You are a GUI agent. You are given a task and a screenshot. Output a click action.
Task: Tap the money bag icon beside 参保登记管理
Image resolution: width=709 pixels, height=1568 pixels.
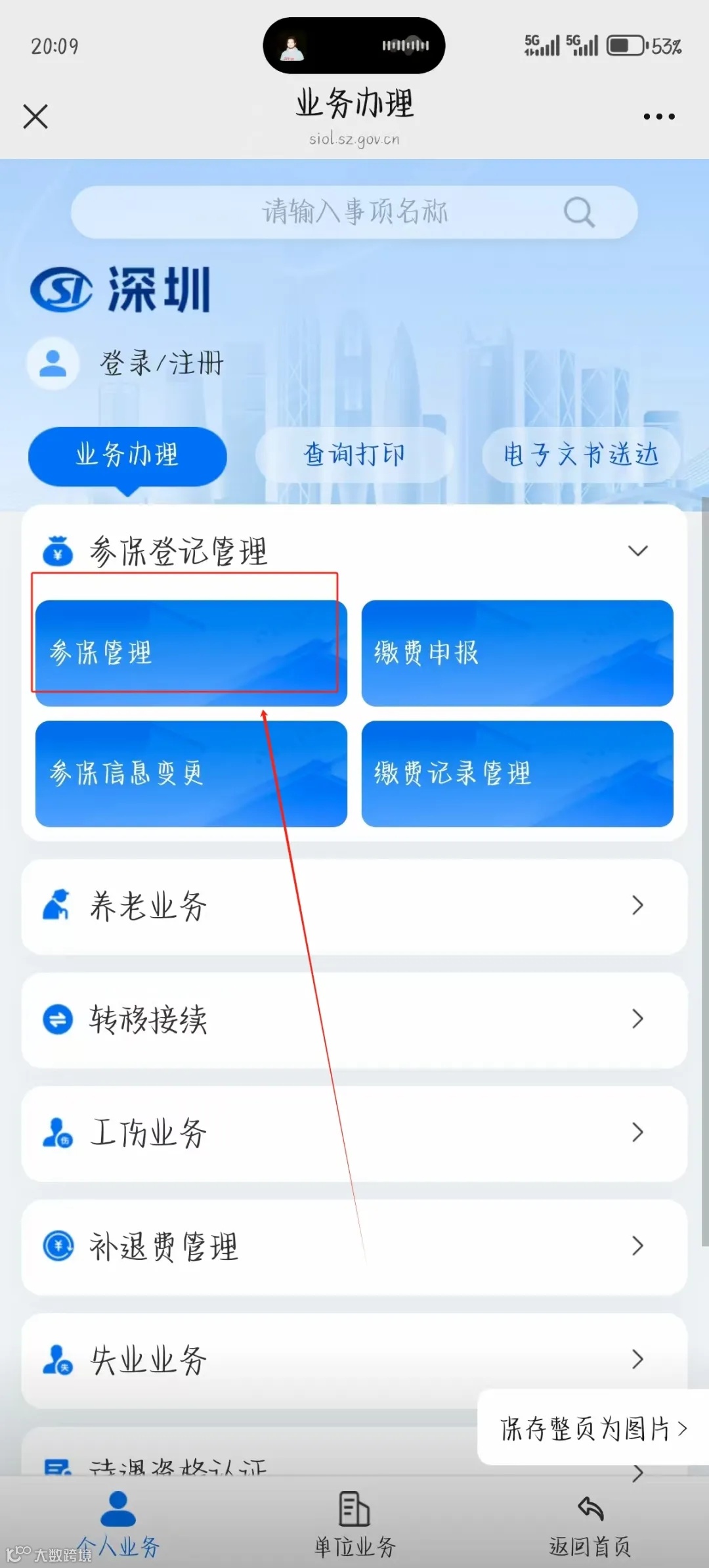pyautogui.click(x=58, y=550)
